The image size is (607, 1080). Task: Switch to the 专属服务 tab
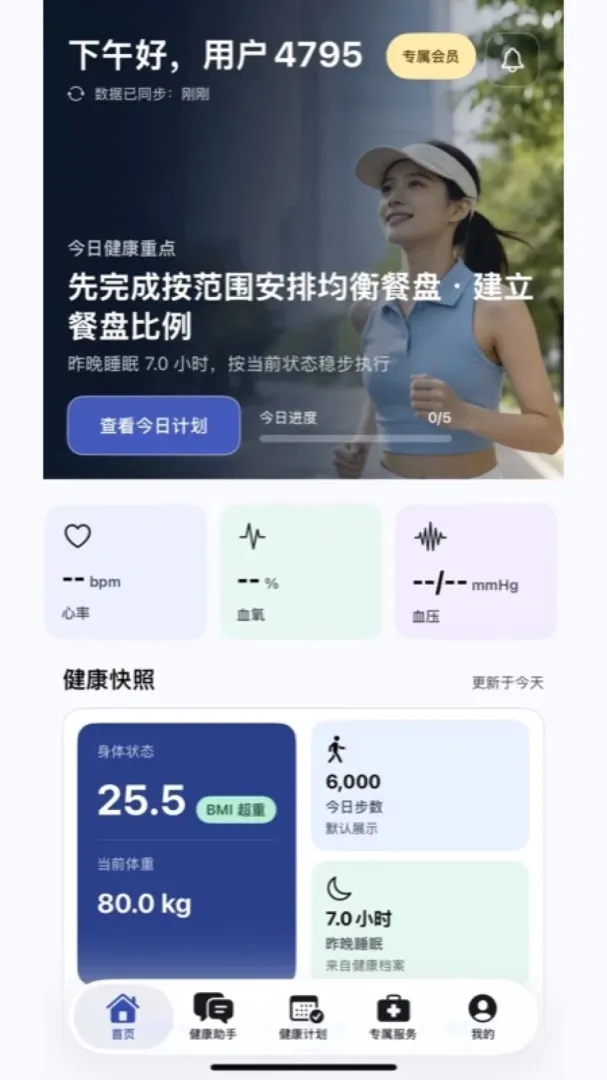tap(393, 1017)
